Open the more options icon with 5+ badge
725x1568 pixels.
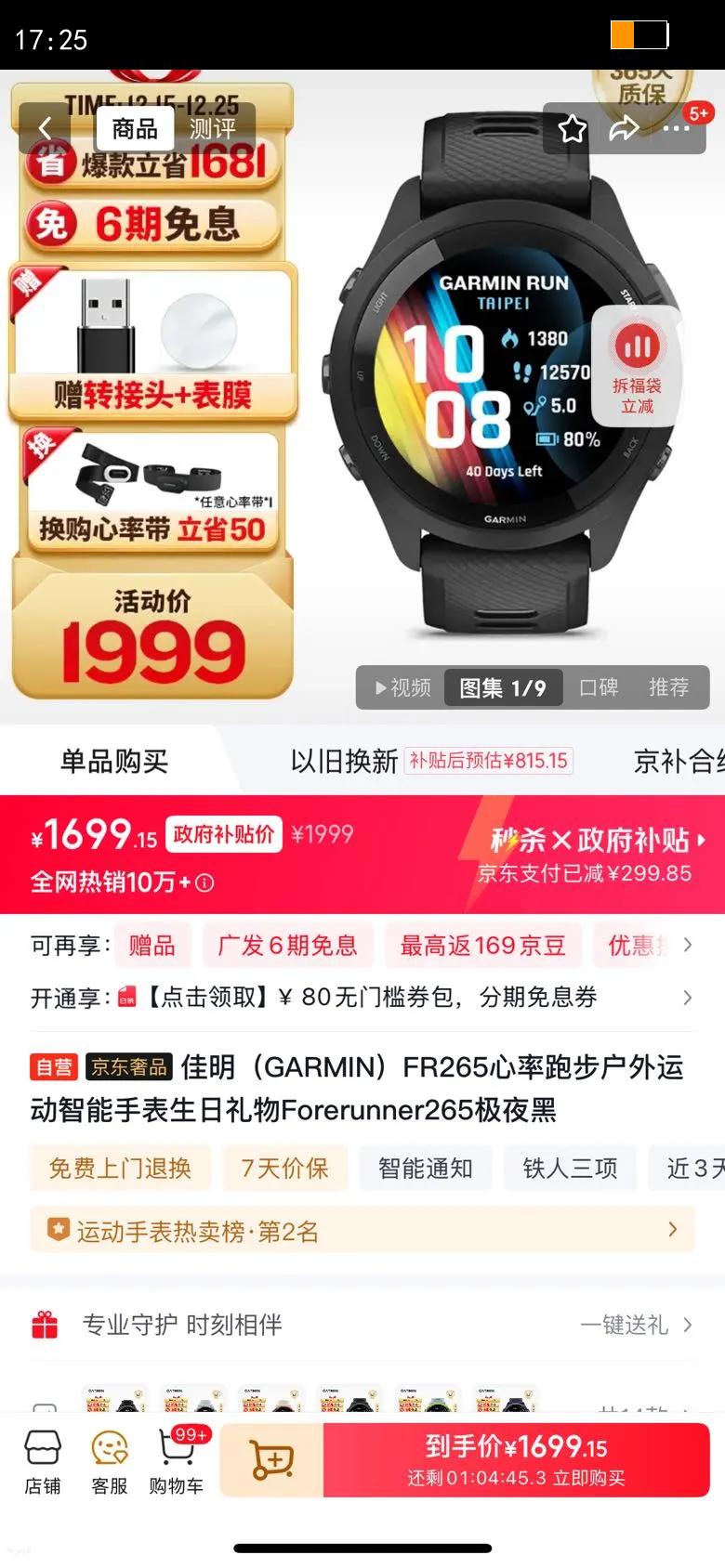(x=678, y=130)
